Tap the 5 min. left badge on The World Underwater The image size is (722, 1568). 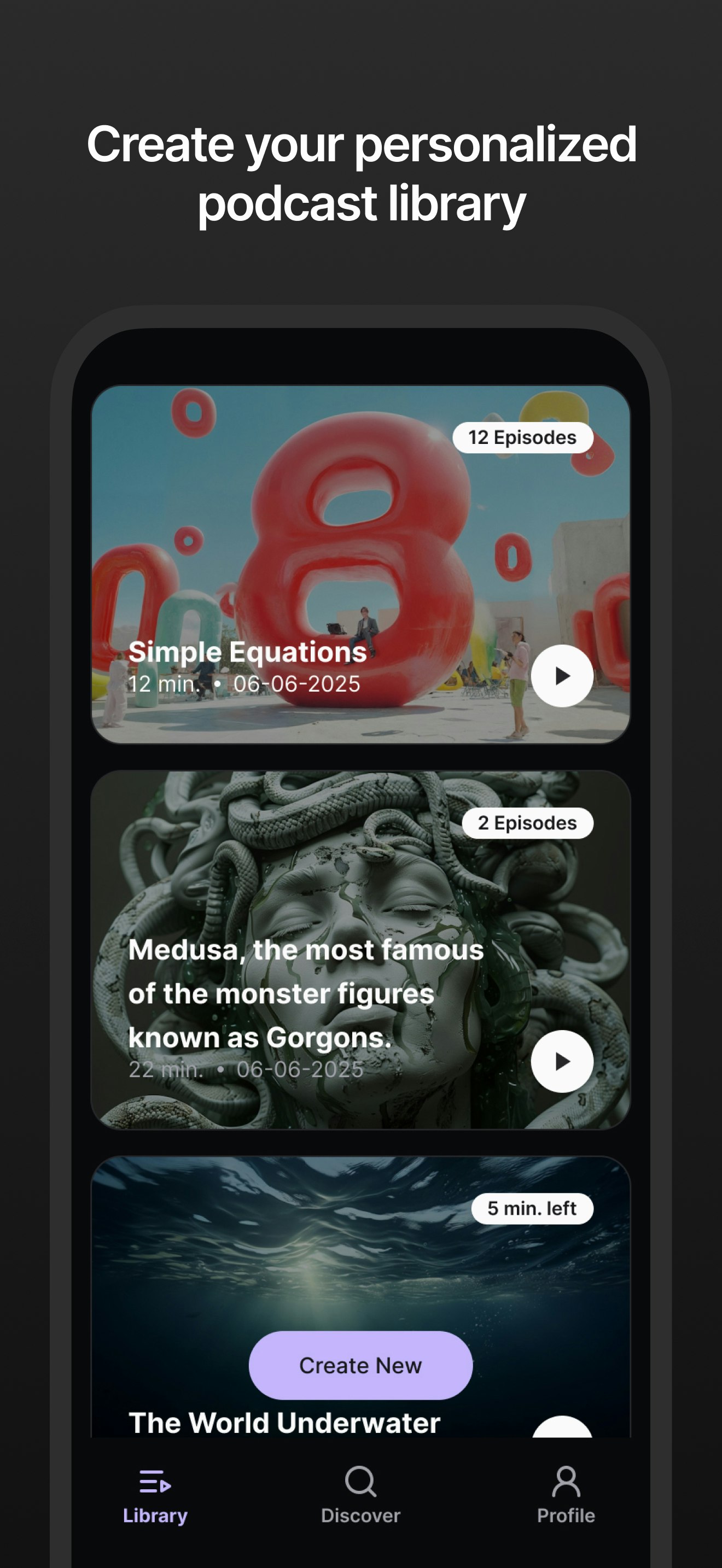pos(532,1208)
